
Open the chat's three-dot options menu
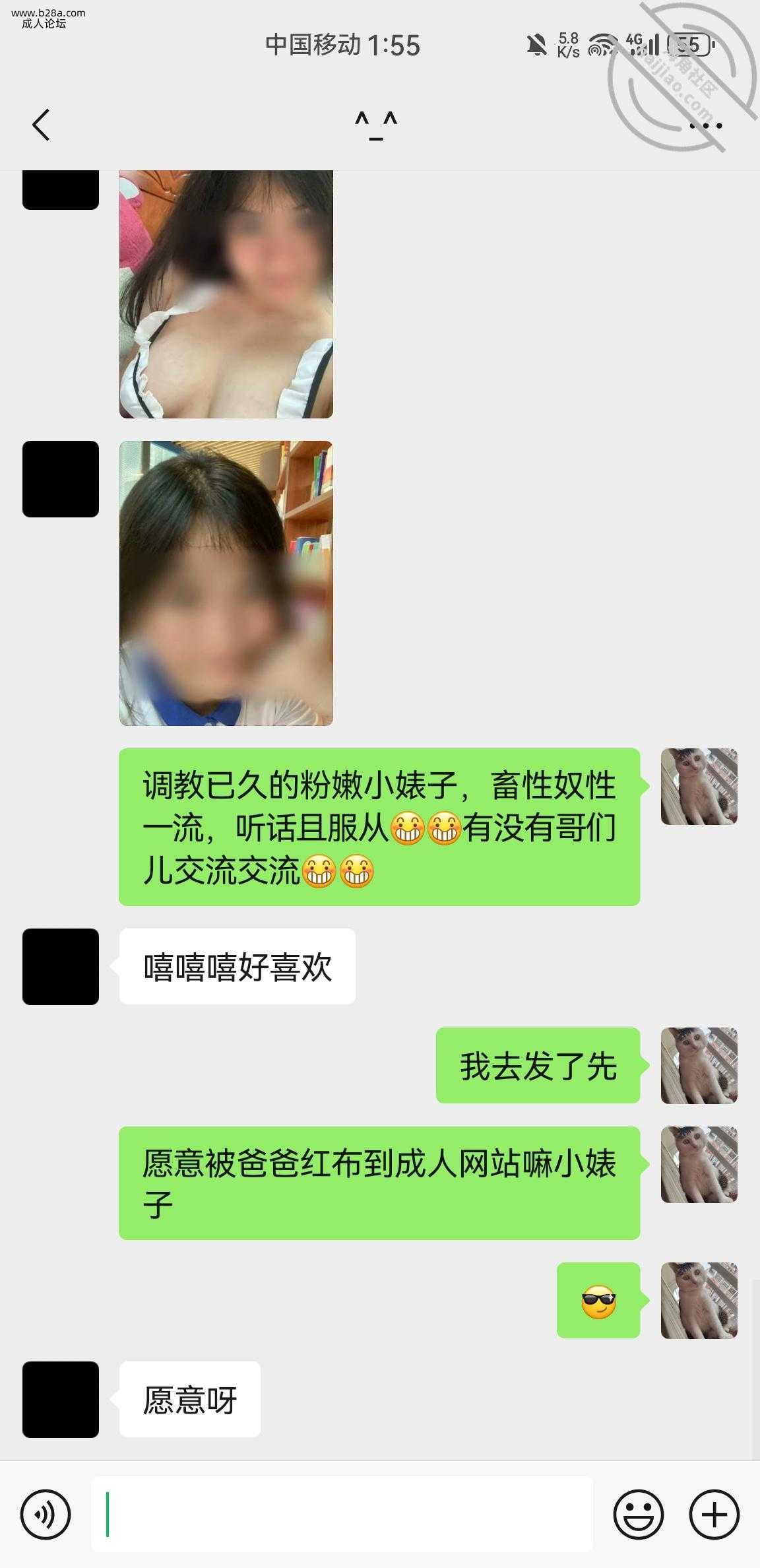coord(705,125)
